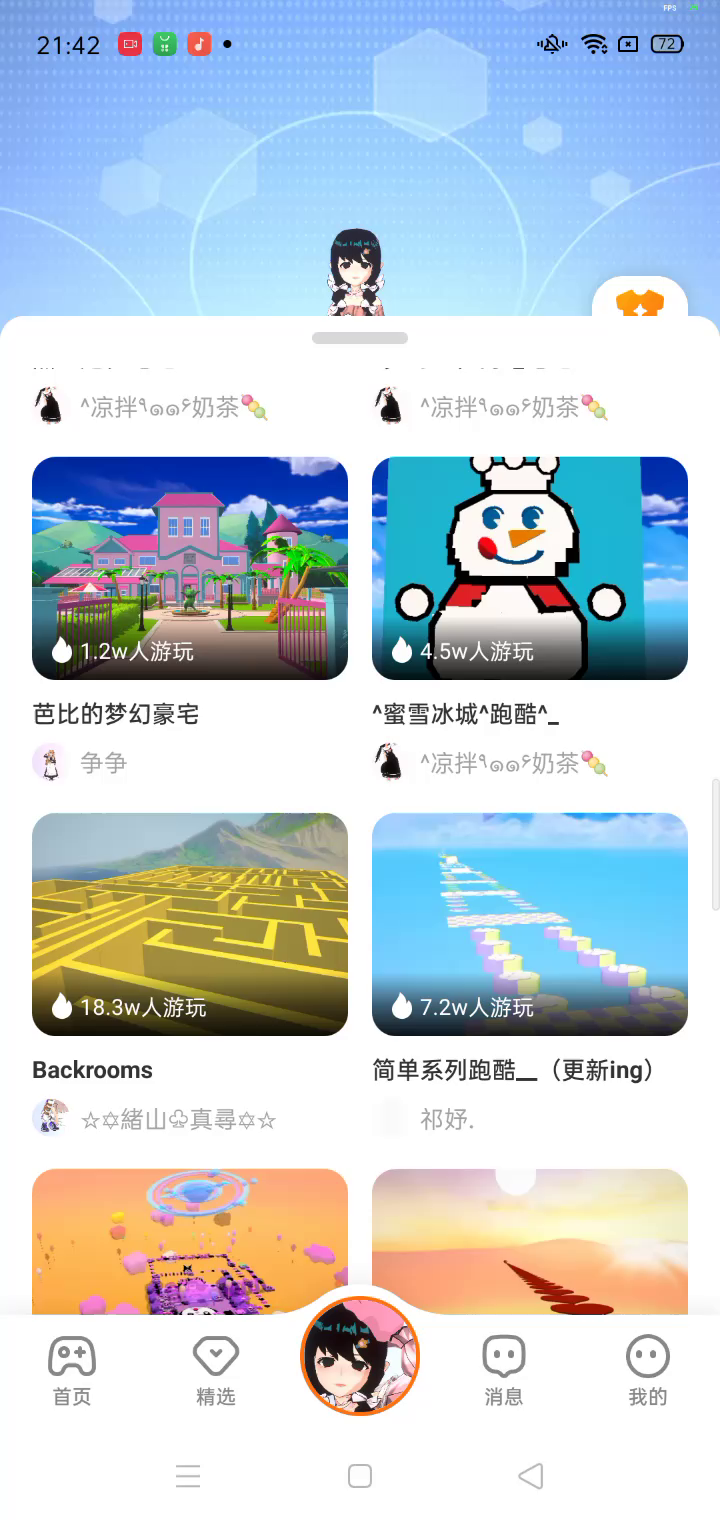Open 简单系列跑酷 (更新ing) game
Image resolution: width=720 pixels, height=1520 pixels.
pyautogui.click(x=530, y=924)
